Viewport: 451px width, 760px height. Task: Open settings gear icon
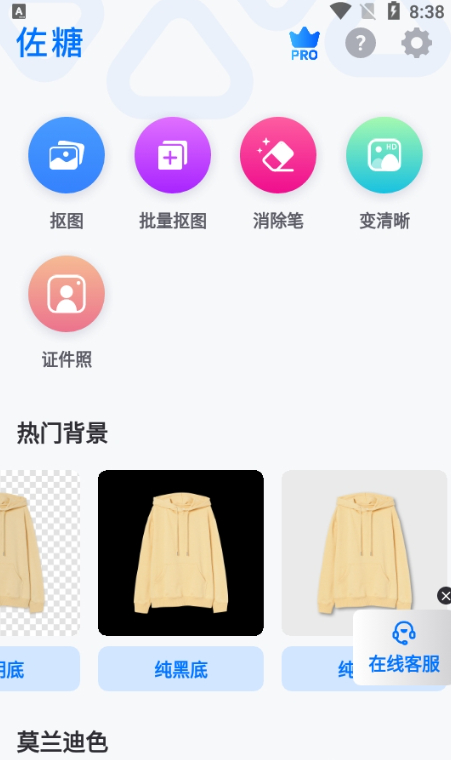pos(417,43)
